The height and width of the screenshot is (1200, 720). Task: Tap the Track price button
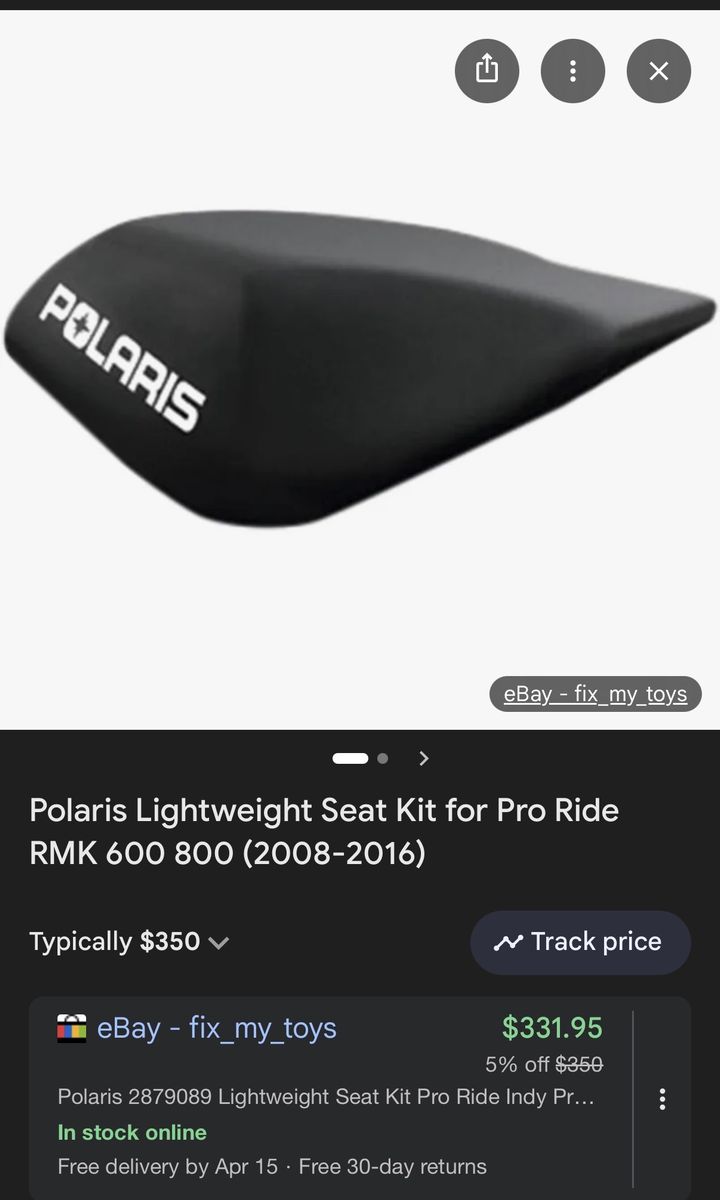click(580, 942)
